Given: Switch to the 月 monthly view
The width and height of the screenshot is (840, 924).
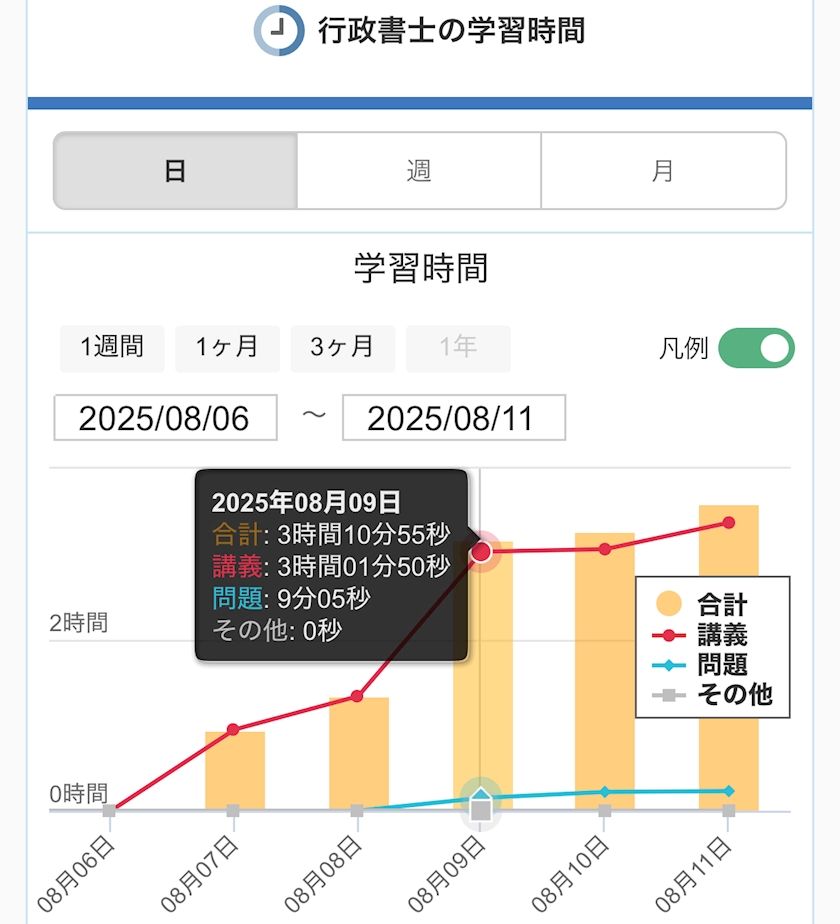Looking at the screenshot, I should (x=663, y=171).
